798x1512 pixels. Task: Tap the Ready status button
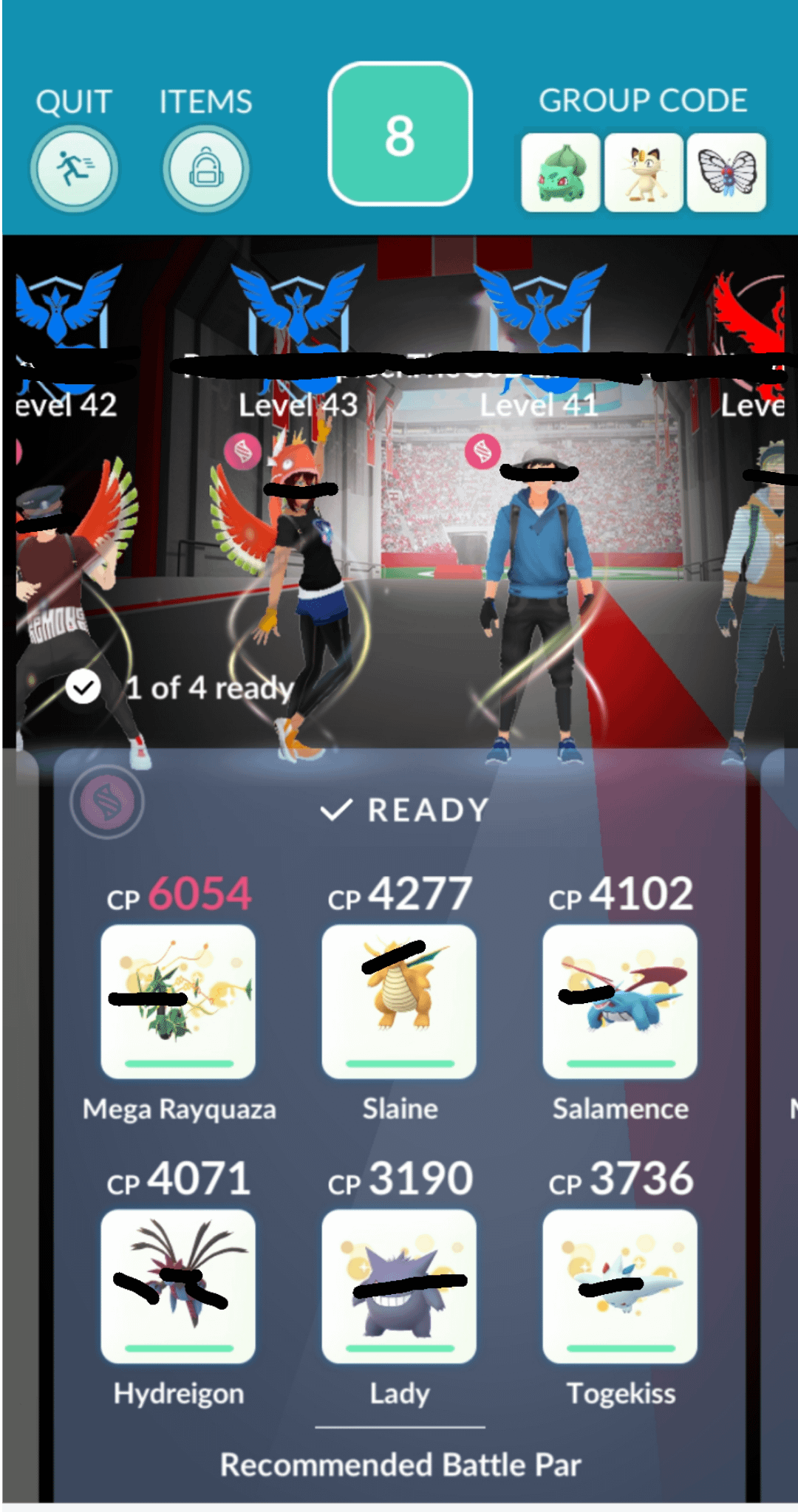click(x=405, y=810)
